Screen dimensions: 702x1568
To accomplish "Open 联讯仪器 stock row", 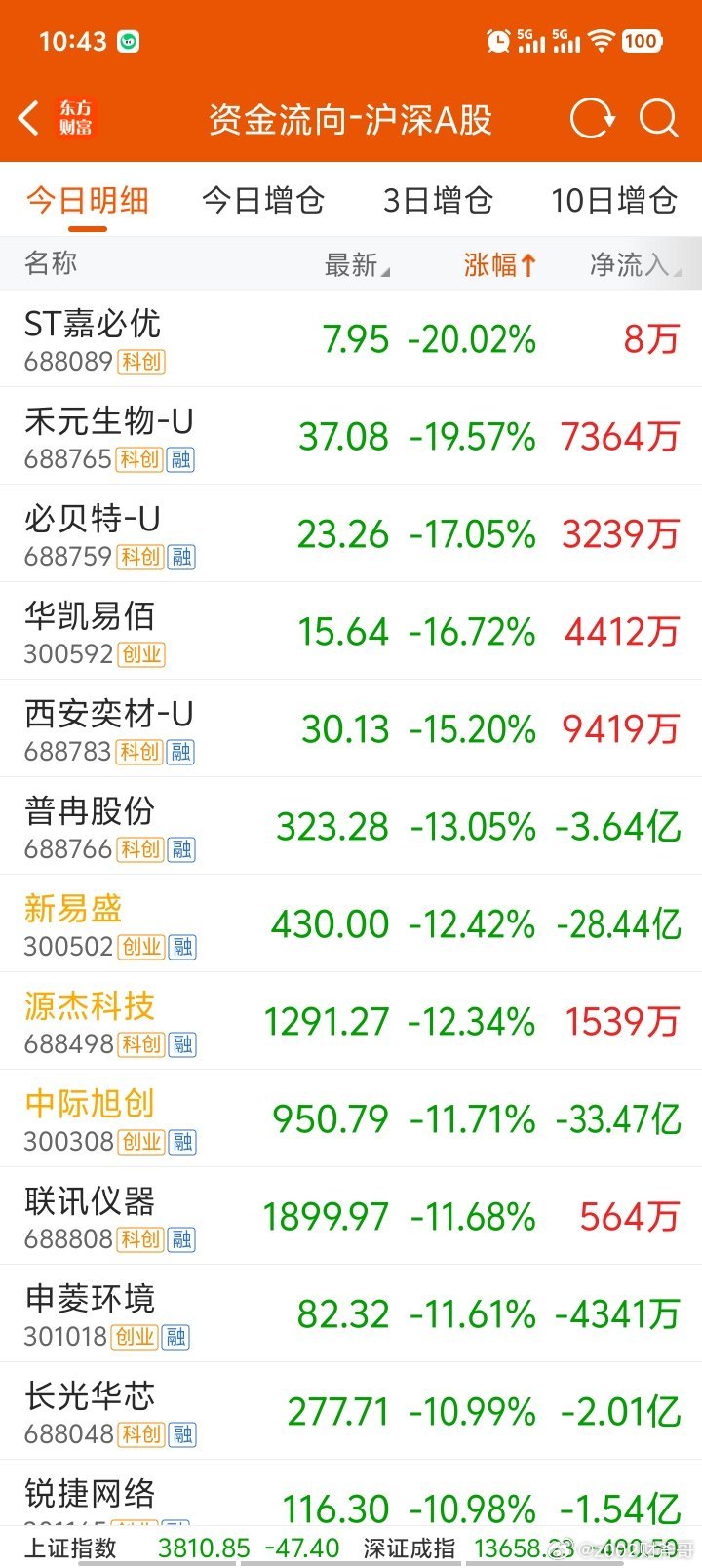I will point(351,1216).
